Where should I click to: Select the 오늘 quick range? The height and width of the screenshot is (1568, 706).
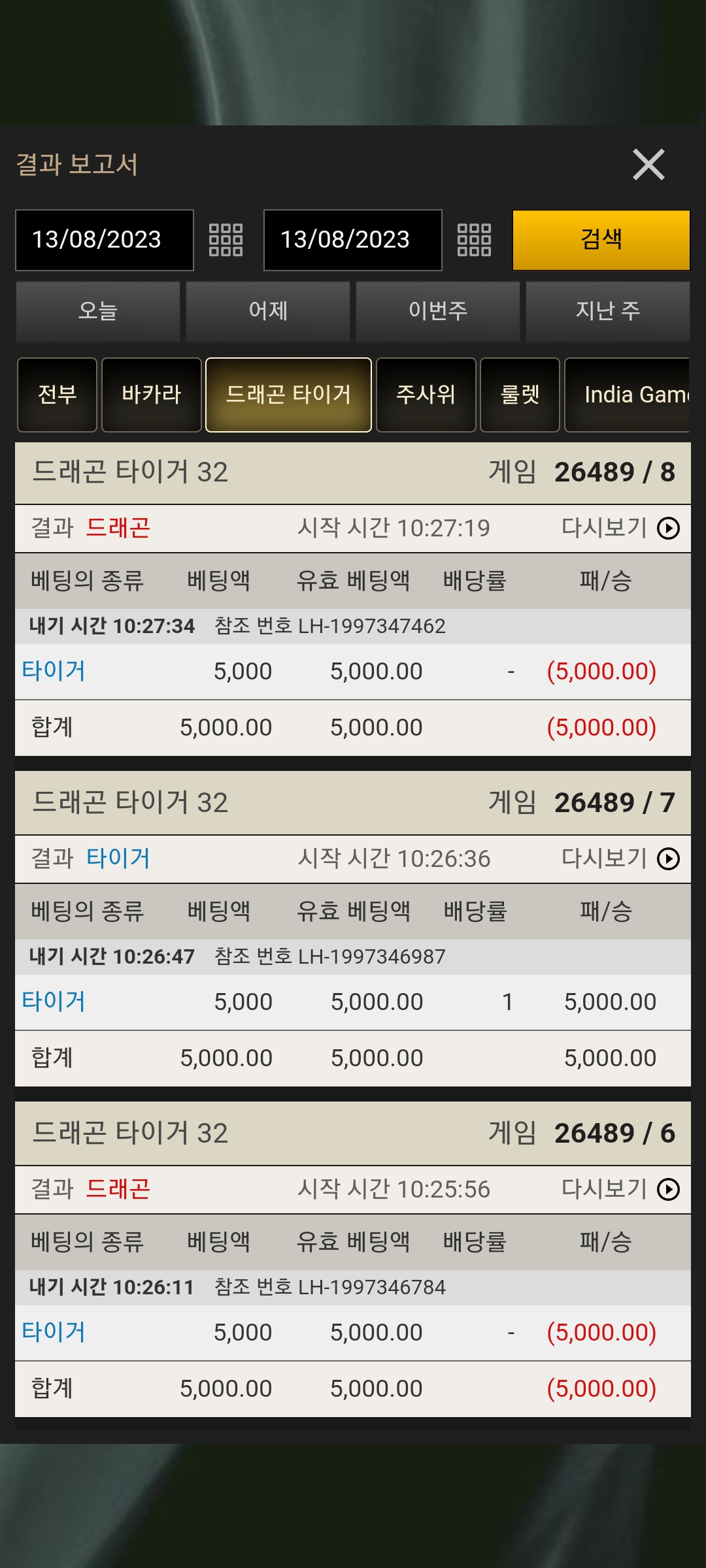pos(98,312)
